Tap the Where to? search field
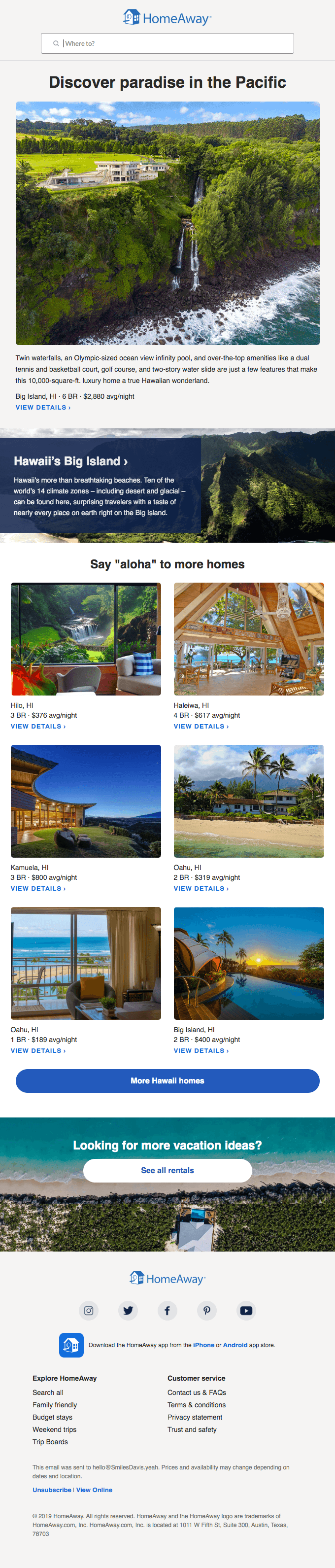Screen dimensions: 335x1568 (x=167, y=43)
